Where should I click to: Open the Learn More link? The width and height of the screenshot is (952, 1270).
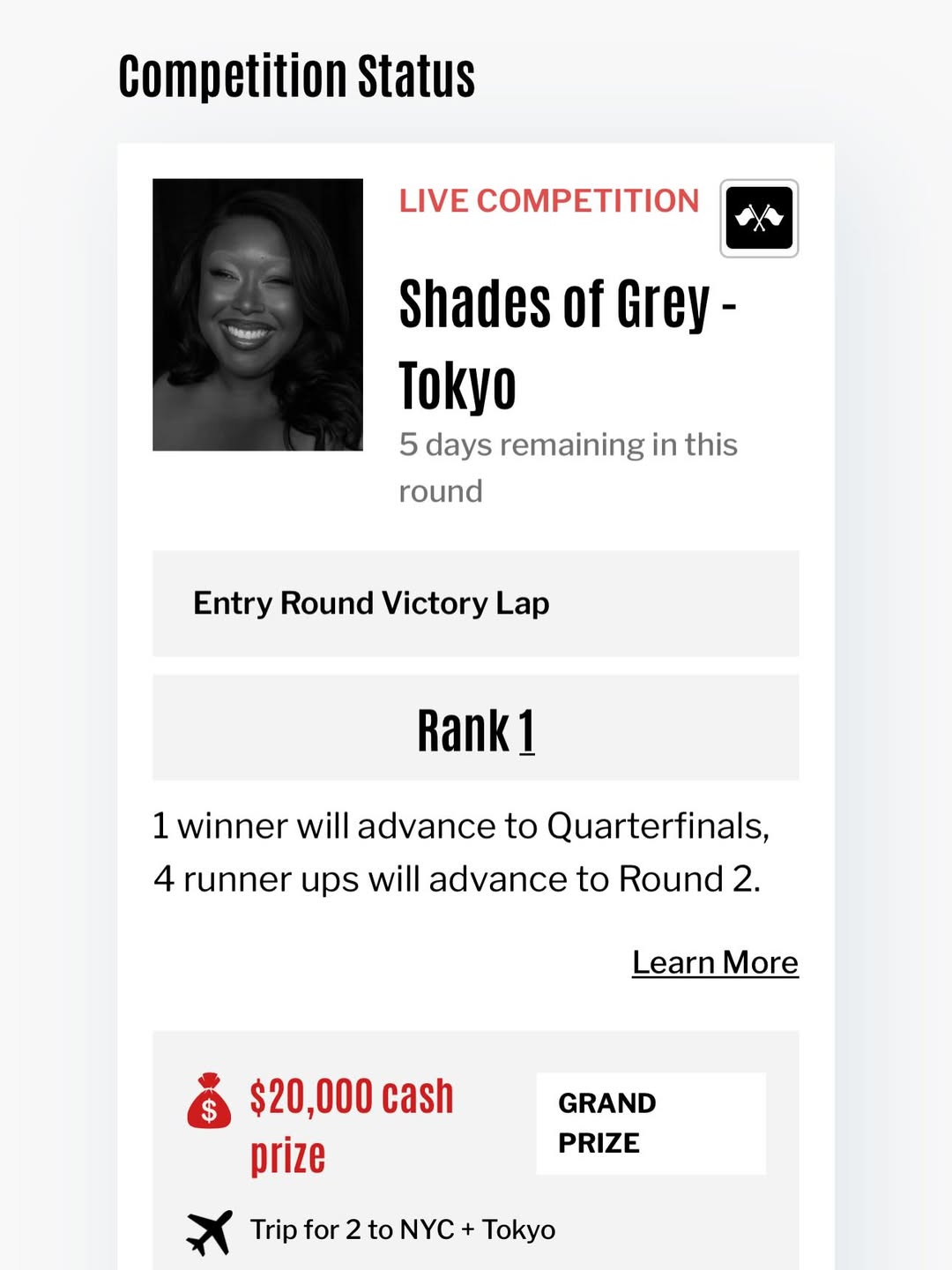(715, 962)
